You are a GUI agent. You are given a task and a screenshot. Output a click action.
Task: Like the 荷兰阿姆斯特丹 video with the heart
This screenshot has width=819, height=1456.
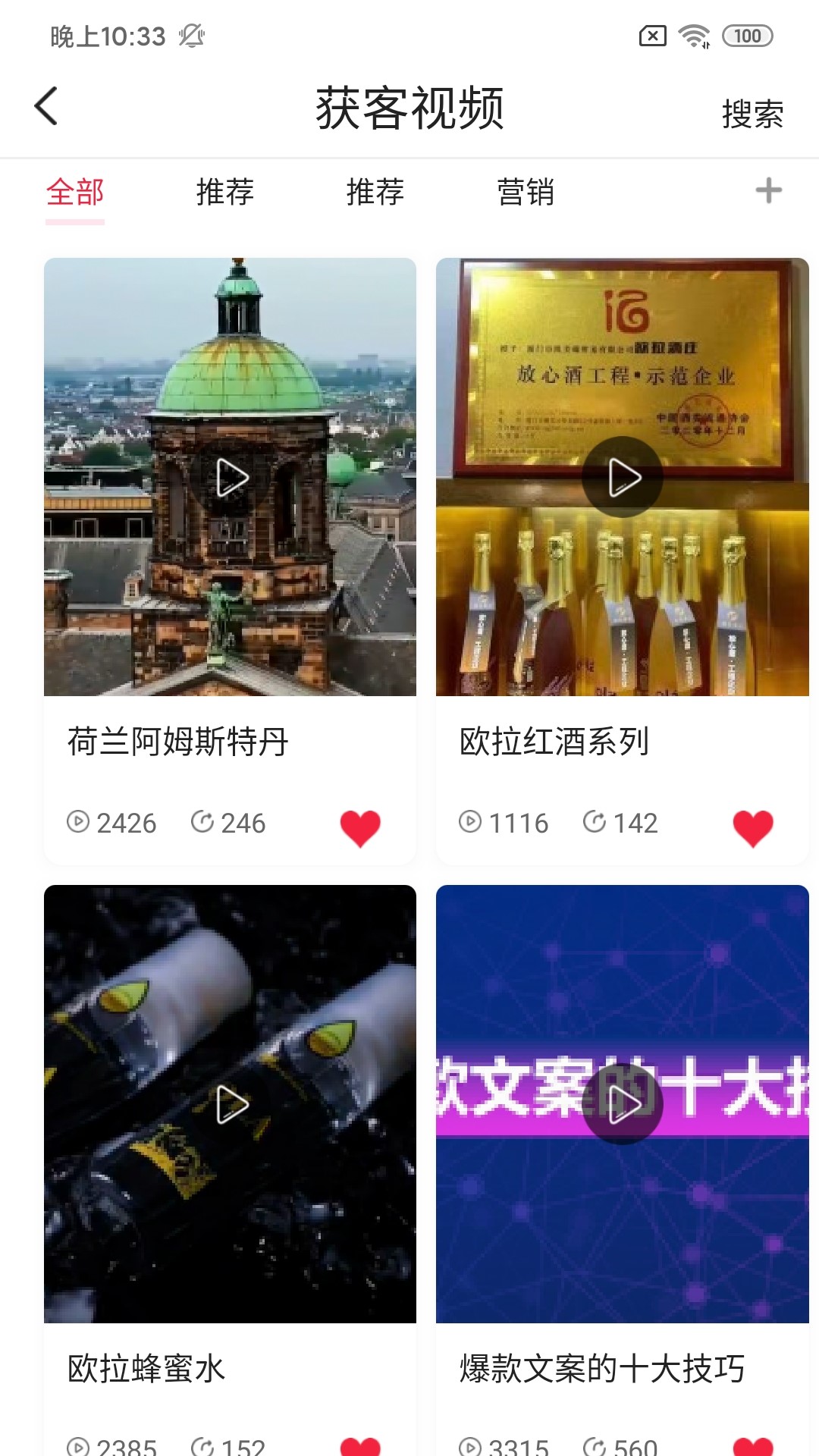pos(360,827)
